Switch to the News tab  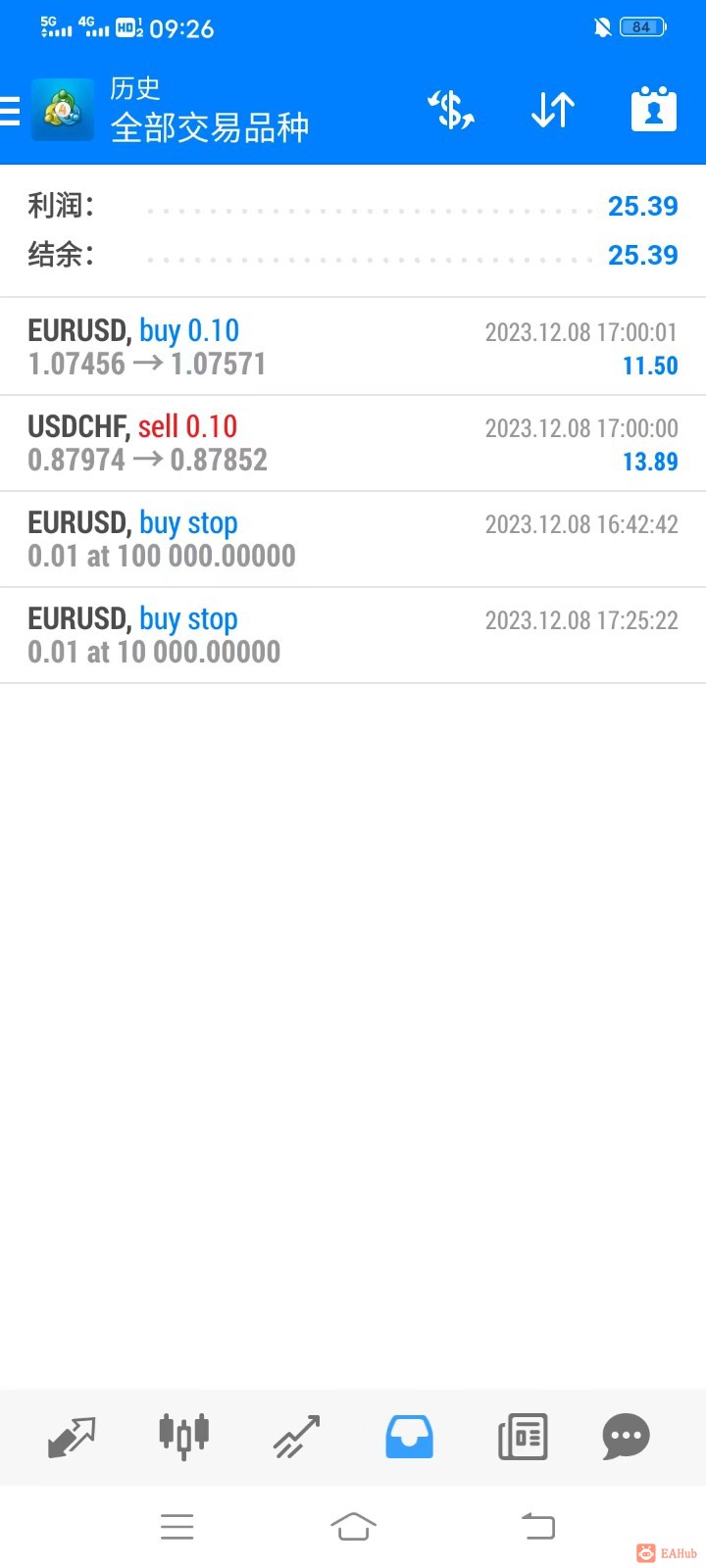pos(522,1437)
